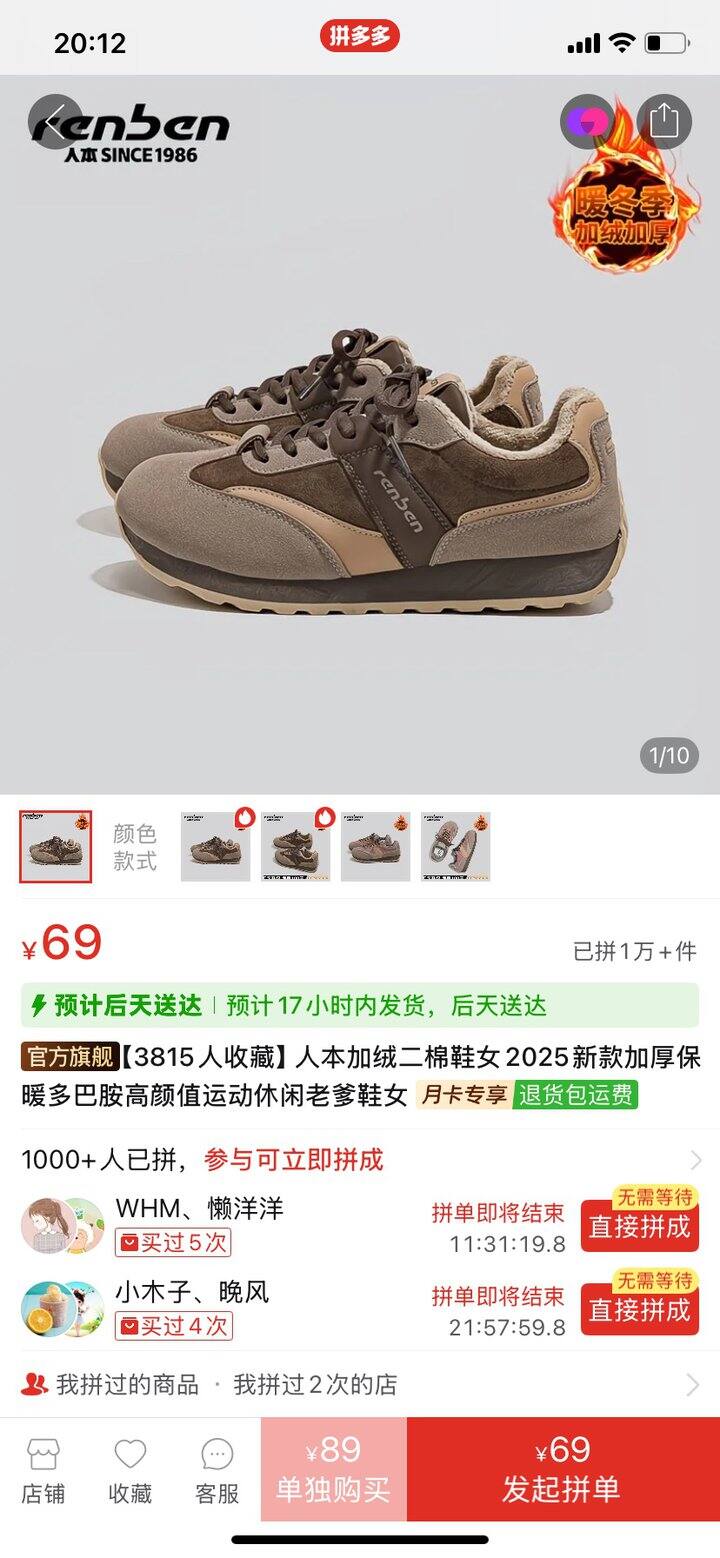Screen dimensions: 720x1558
Task: Open the 月卡专享 tag
Action: tap(464, 1095)
